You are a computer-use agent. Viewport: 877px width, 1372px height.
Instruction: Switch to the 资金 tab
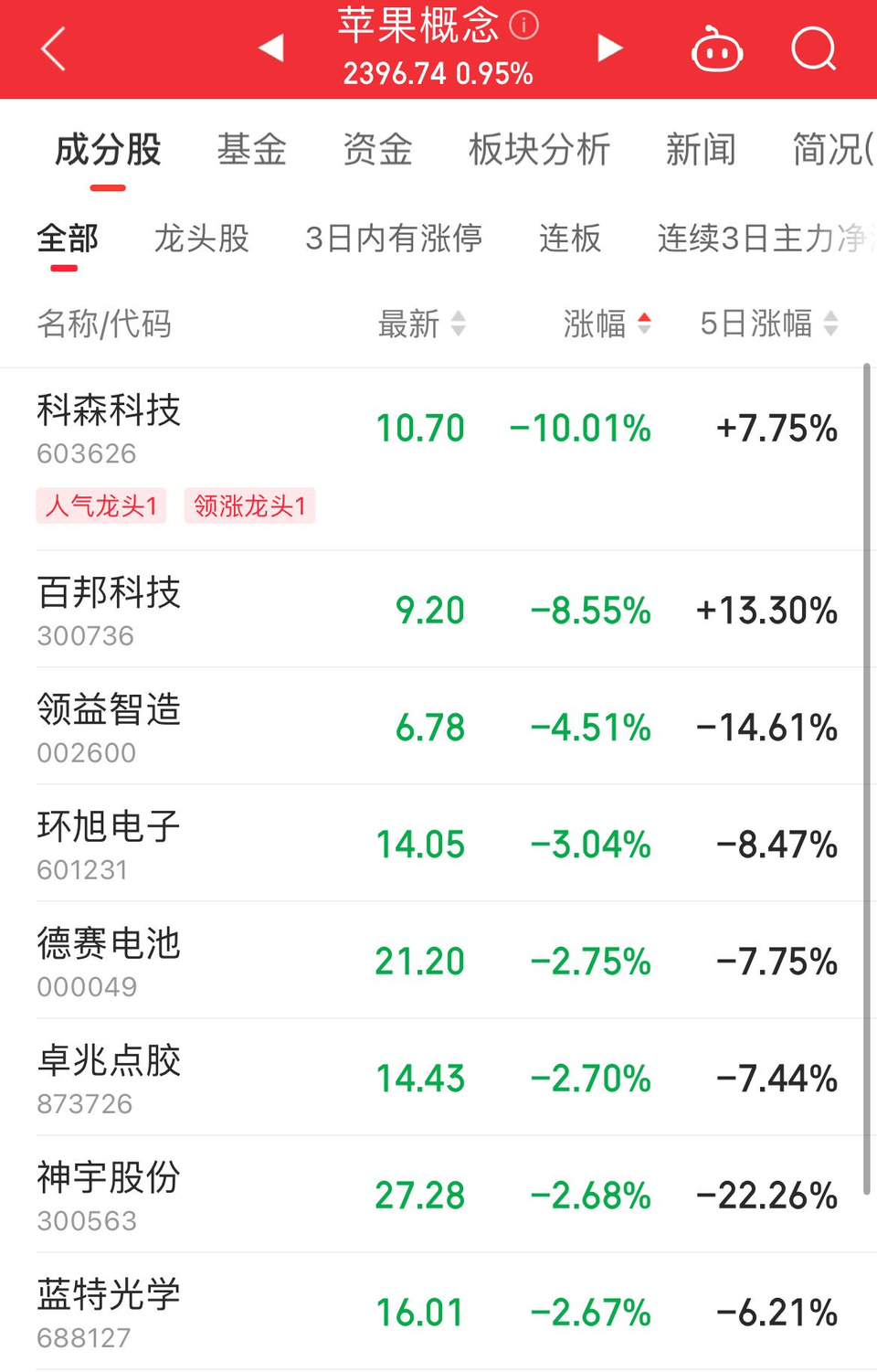(x=377, y=149)
